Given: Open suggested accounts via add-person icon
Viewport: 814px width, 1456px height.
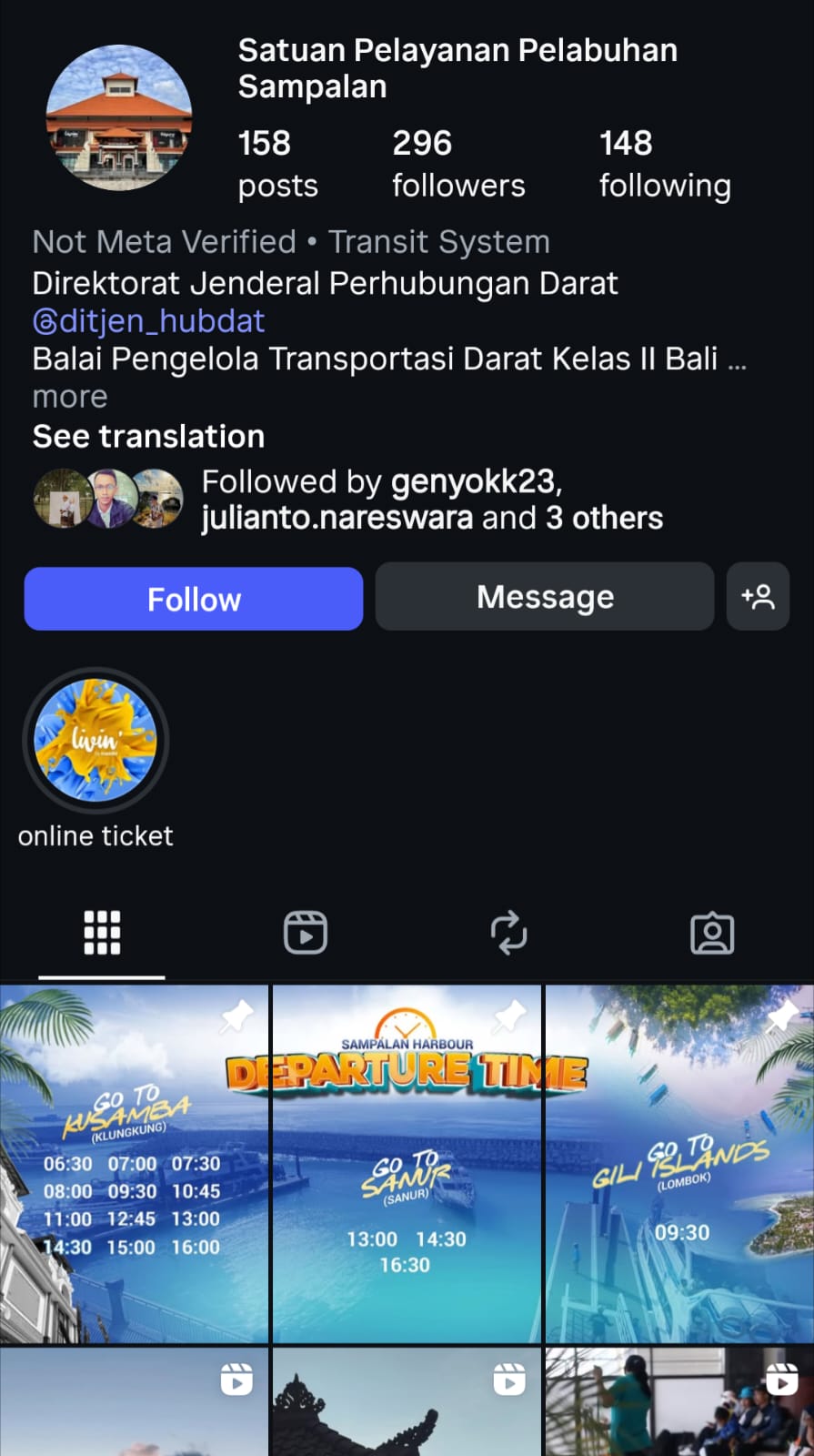Looking at the screenshot, I should (x=758, y=597).
